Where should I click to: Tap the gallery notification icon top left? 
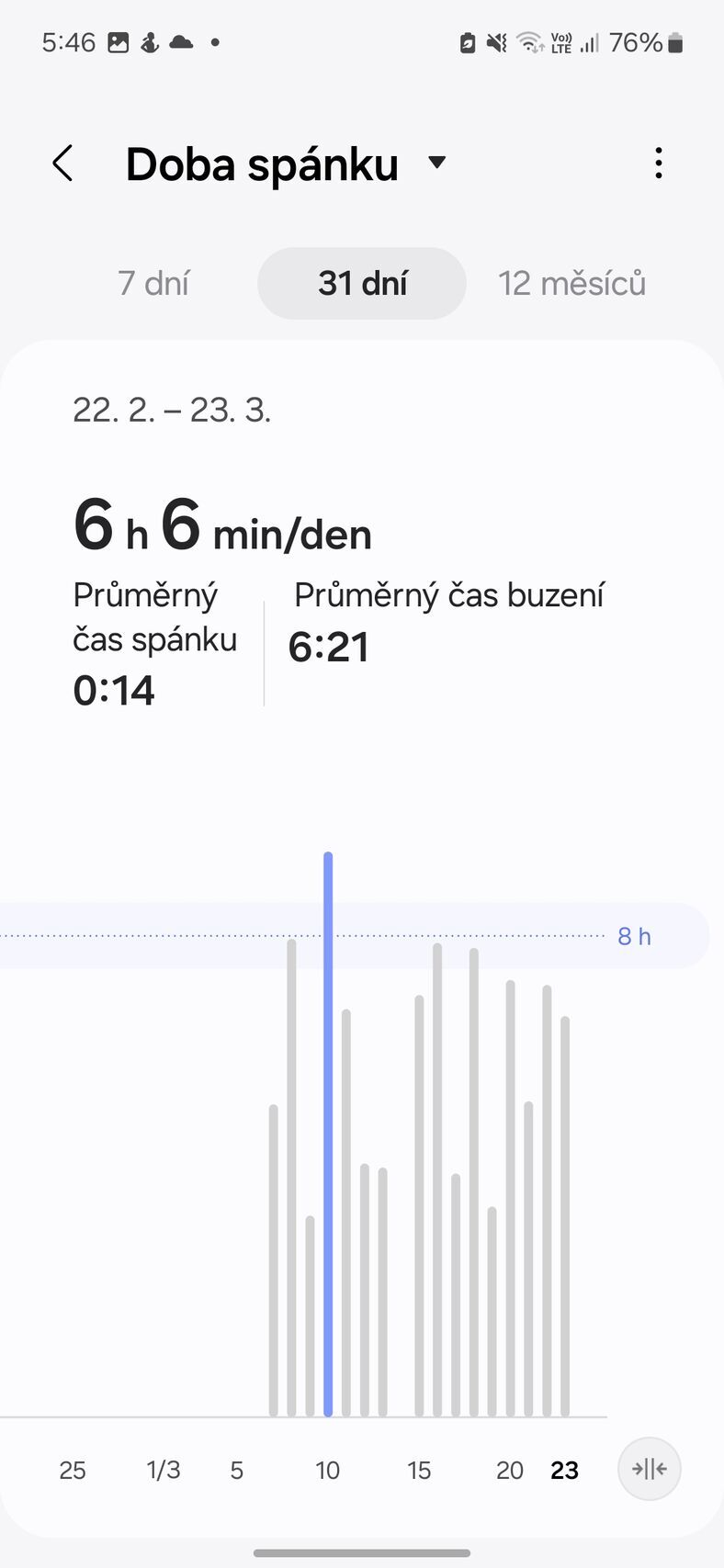pos(119,41)
